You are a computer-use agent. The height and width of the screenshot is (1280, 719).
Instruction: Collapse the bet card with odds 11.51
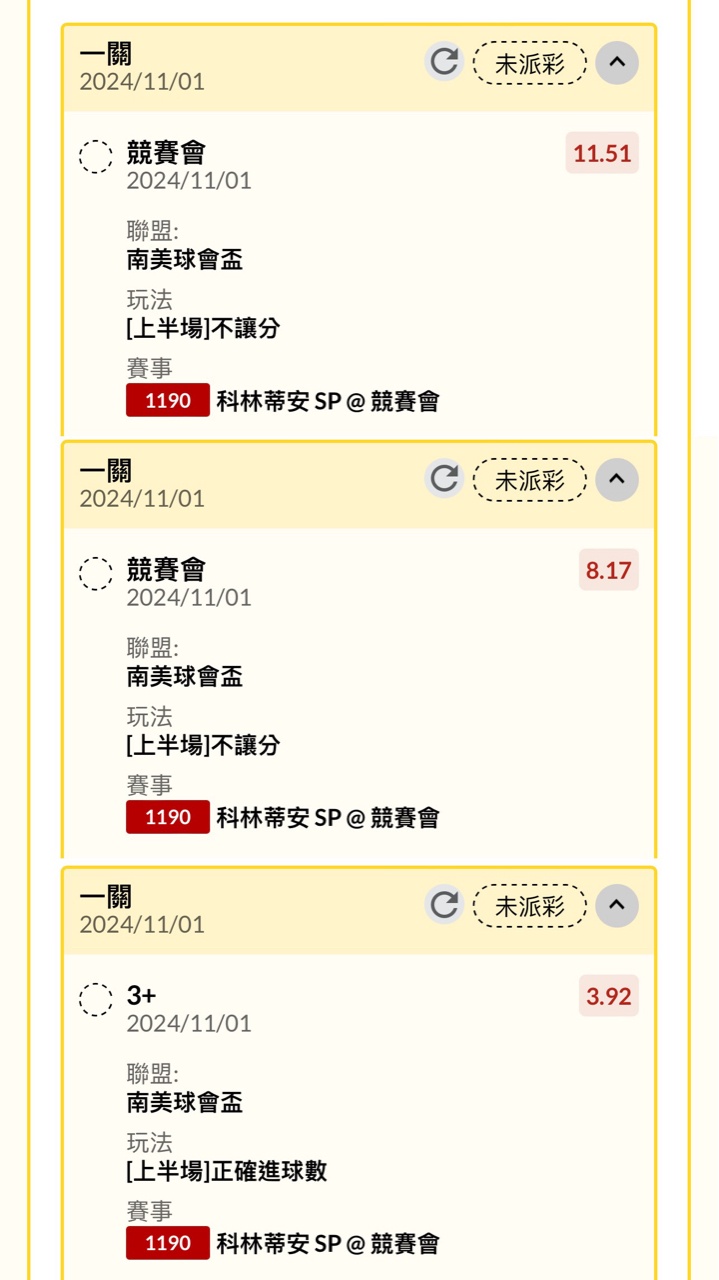point(617,62)
